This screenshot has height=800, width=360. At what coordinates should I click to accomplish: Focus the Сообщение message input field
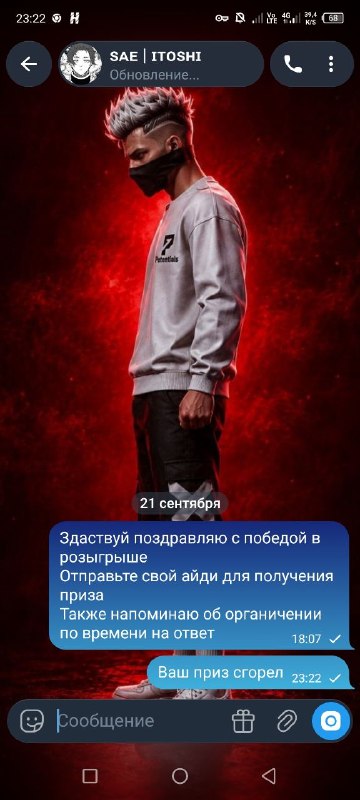138,721
